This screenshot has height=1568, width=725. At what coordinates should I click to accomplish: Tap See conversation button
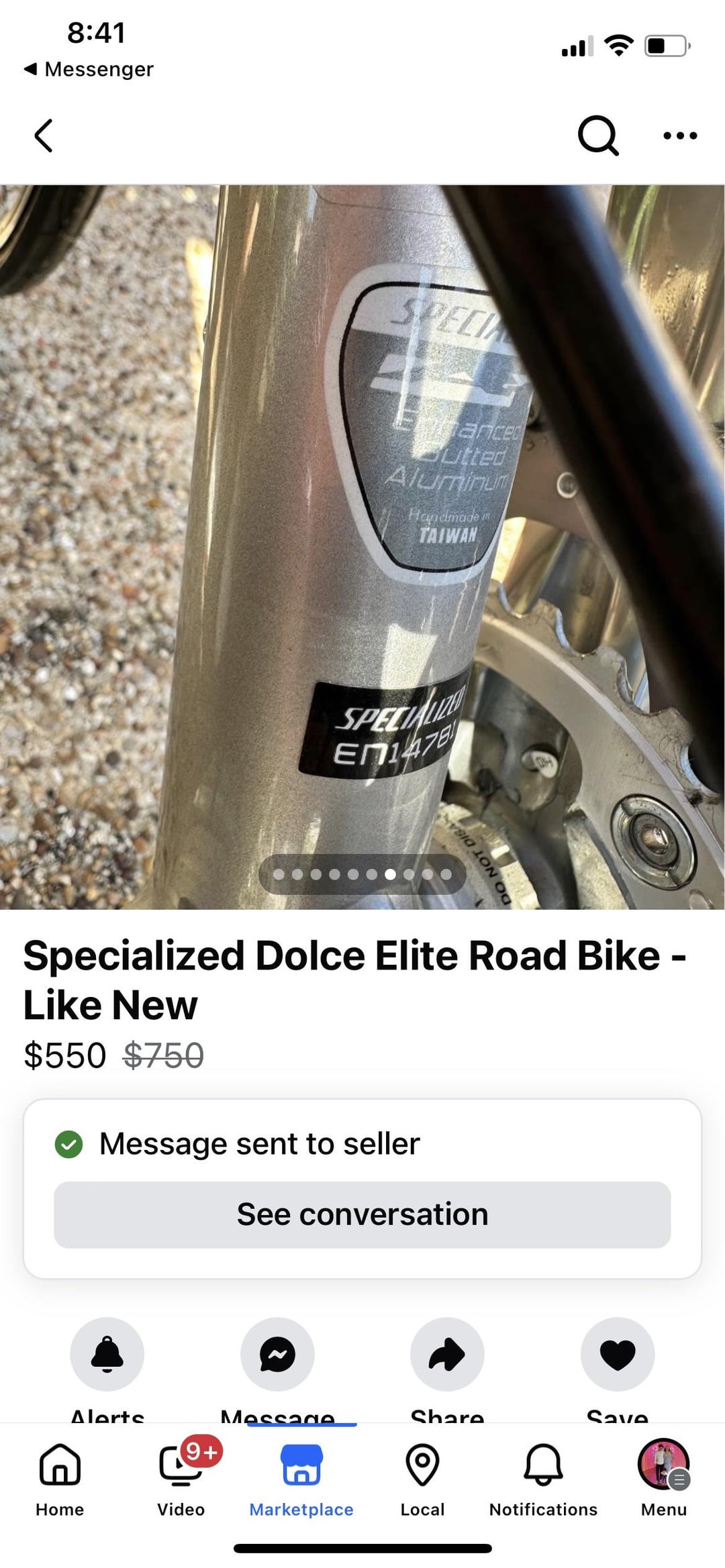click(x=362, y=1214)
